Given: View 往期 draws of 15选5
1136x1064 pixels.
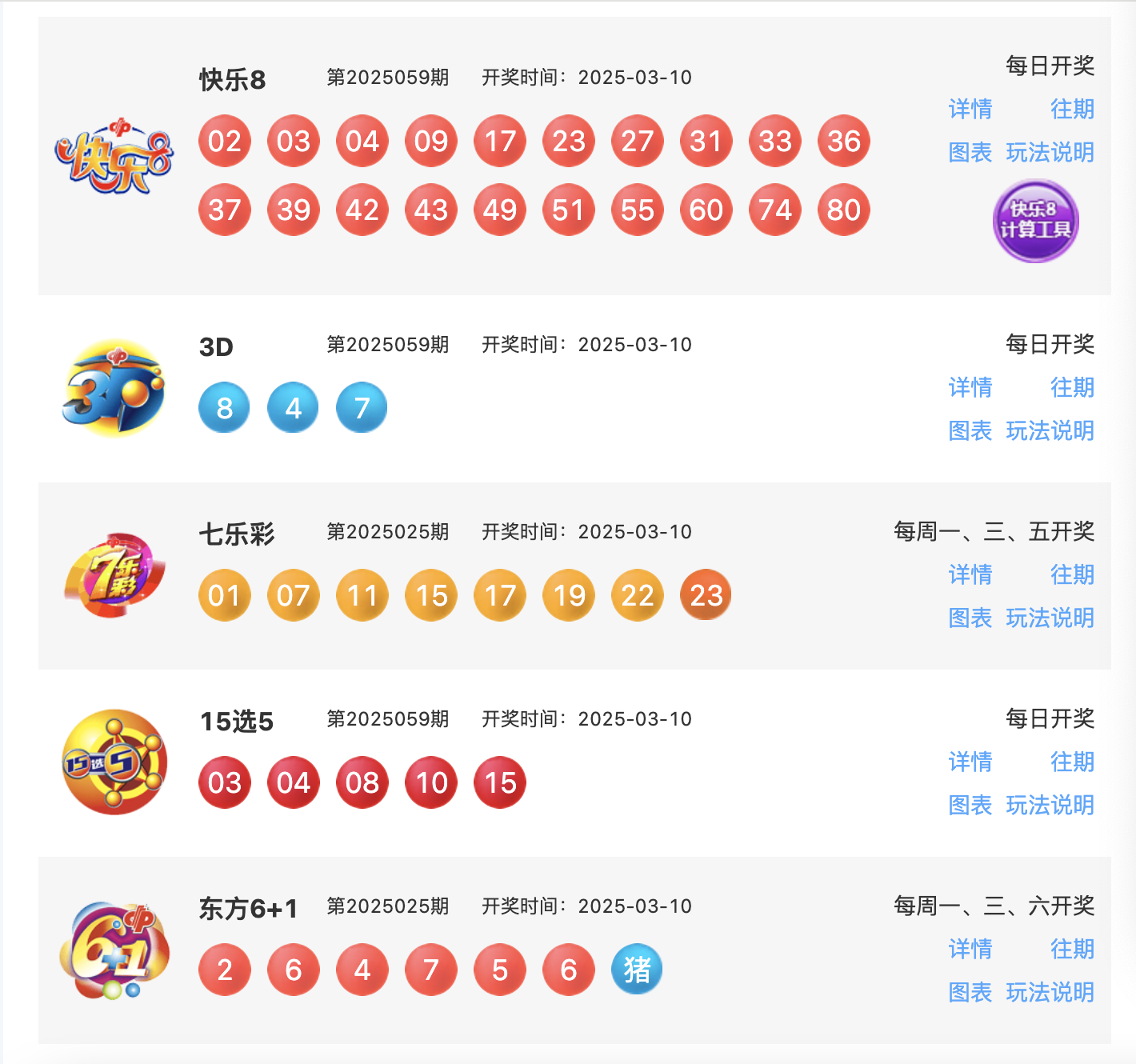Looking at the screenshot, I should click(1071, 762).
